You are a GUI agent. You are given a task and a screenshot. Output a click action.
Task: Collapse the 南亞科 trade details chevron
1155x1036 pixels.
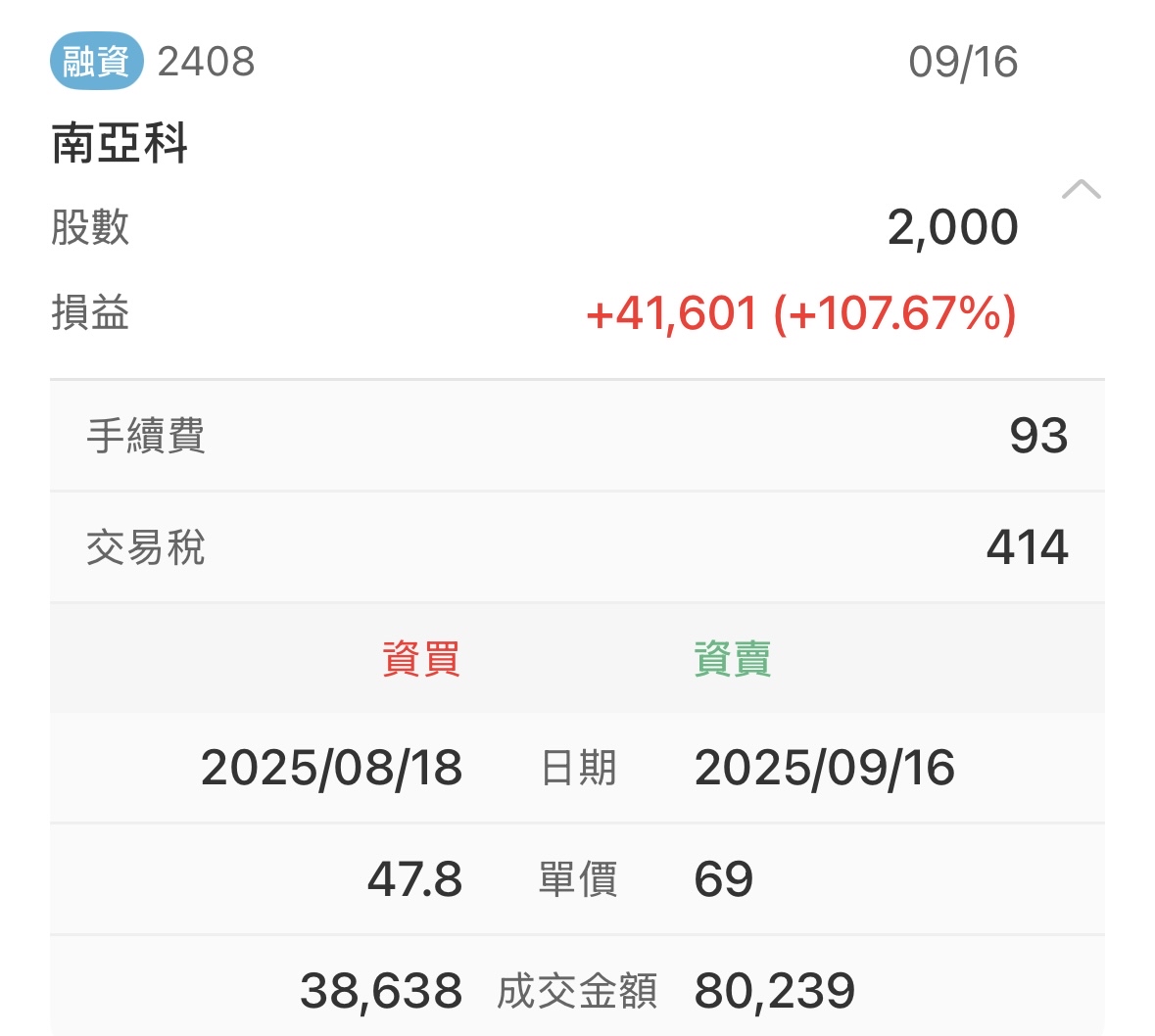pos(1081,189)
